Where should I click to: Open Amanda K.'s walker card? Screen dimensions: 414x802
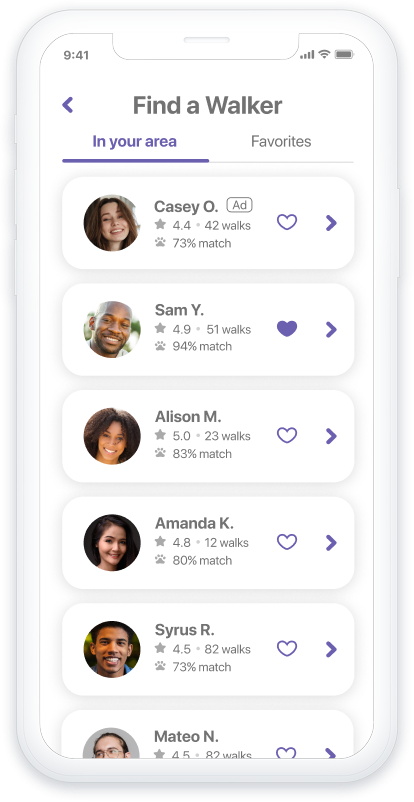(208, 543)
